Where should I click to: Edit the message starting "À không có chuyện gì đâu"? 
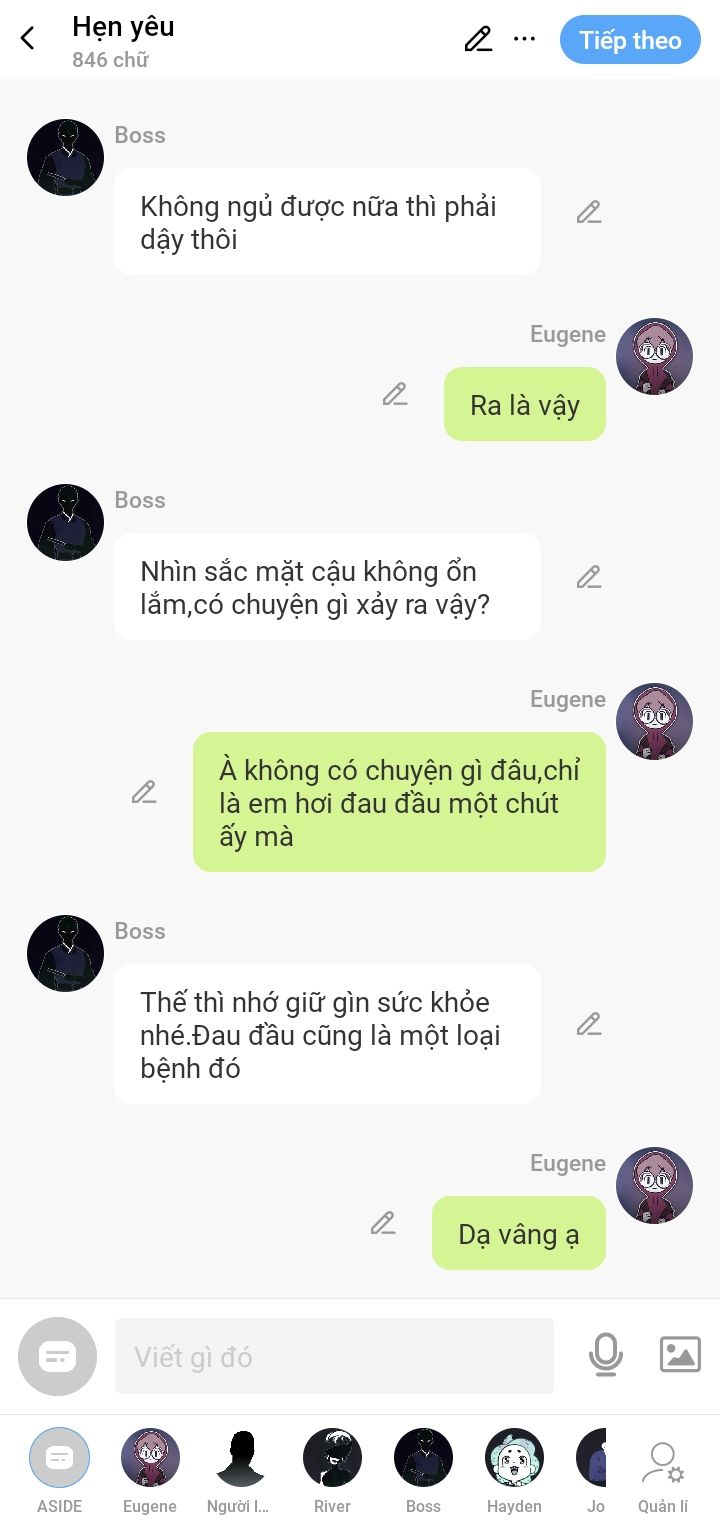144,792
